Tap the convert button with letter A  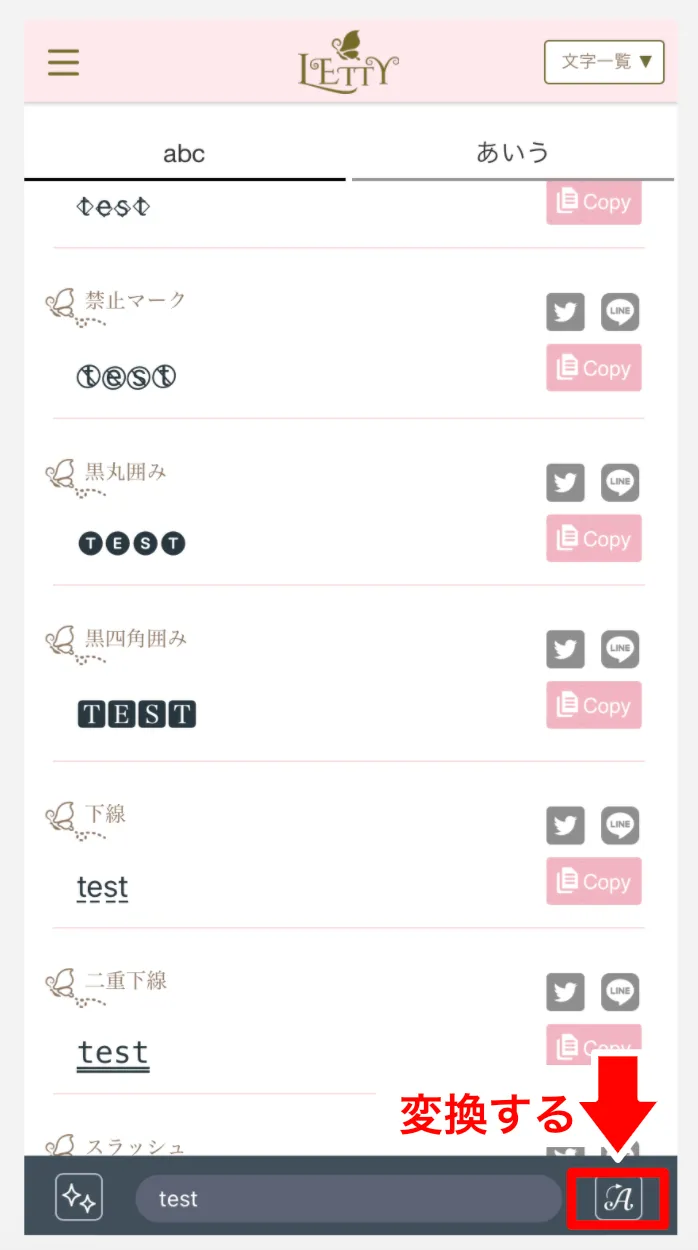coord(618,1198)
